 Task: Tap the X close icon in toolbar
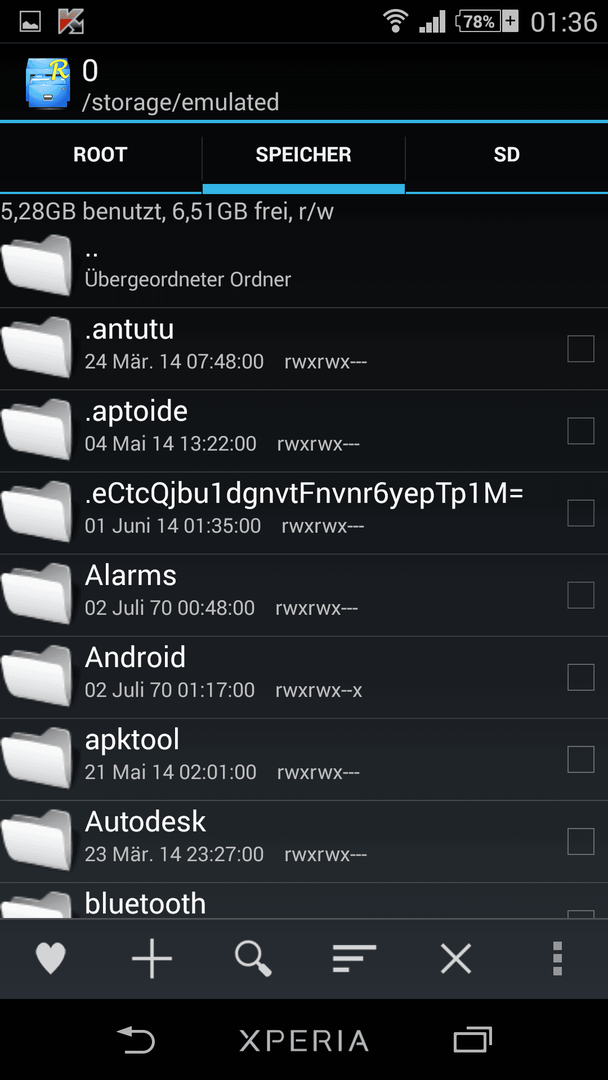[x=456, y=958]
